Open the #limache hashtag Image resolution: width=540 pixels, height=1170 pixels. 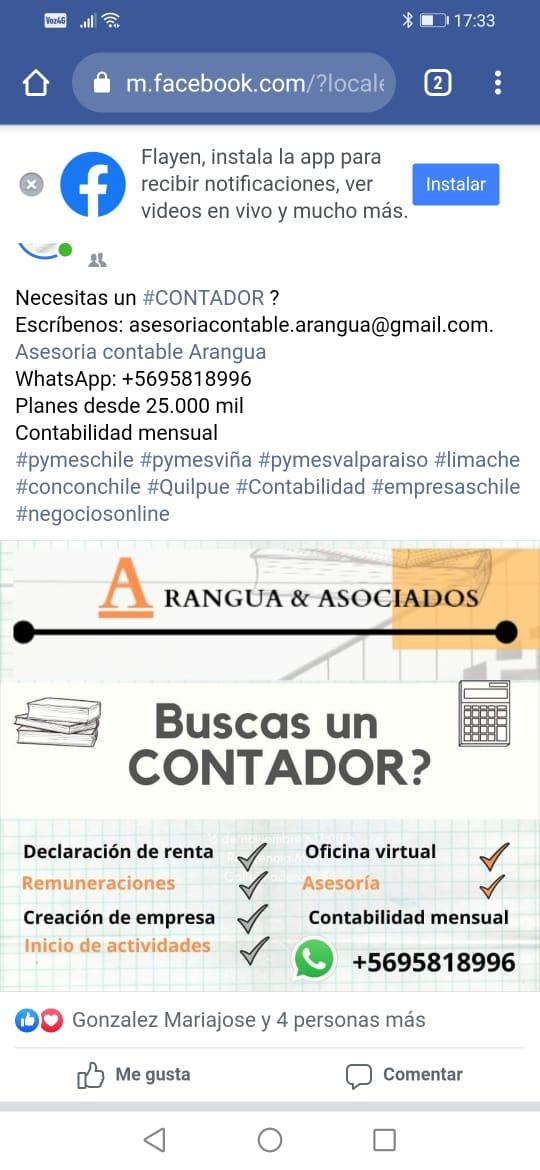point(477,460)
